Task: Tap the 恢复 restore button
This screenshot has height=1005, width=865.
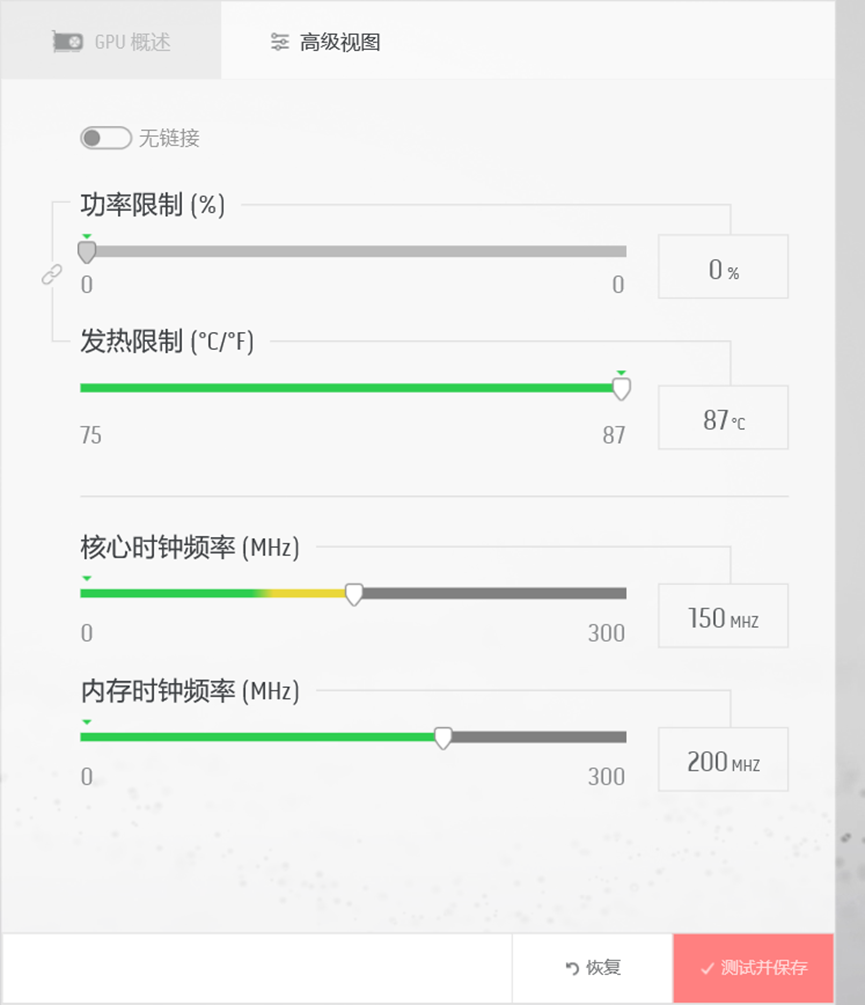Action: click(593, 968)
